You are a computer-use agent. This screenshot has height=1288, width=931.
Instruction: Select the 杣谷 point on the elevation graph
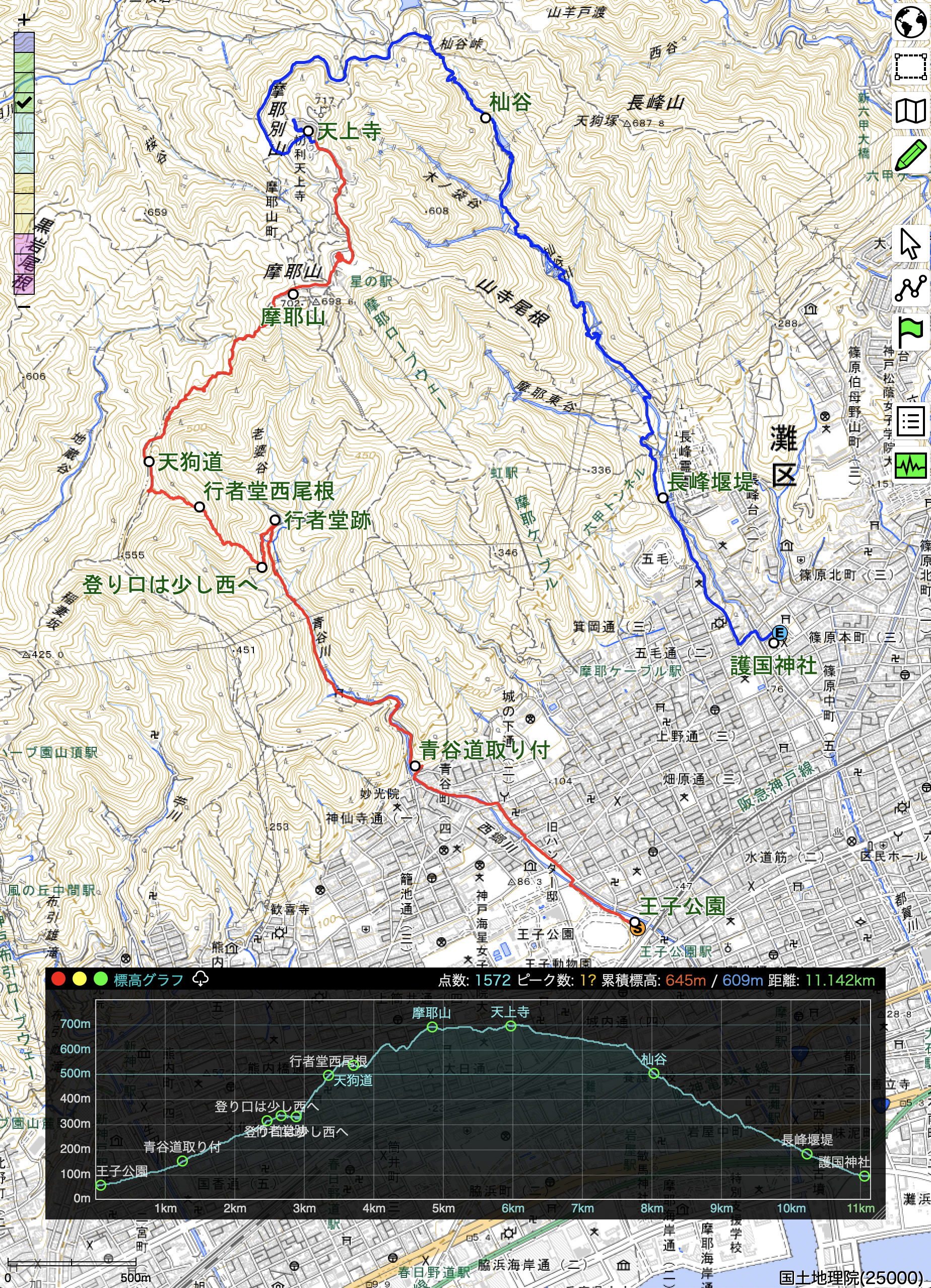[x=654, y=1073]
